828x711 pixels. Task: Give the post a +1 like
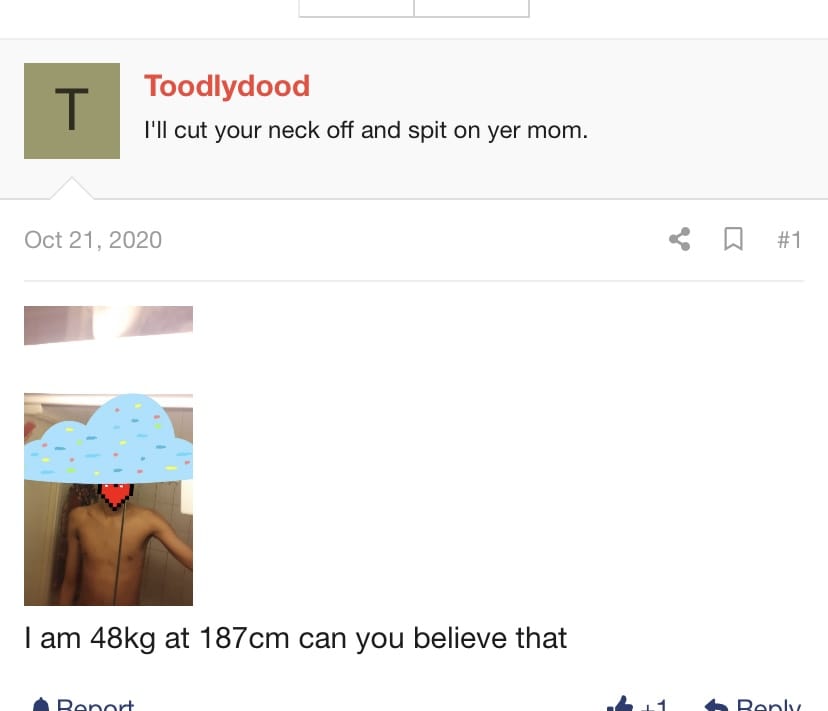(638, 705)
